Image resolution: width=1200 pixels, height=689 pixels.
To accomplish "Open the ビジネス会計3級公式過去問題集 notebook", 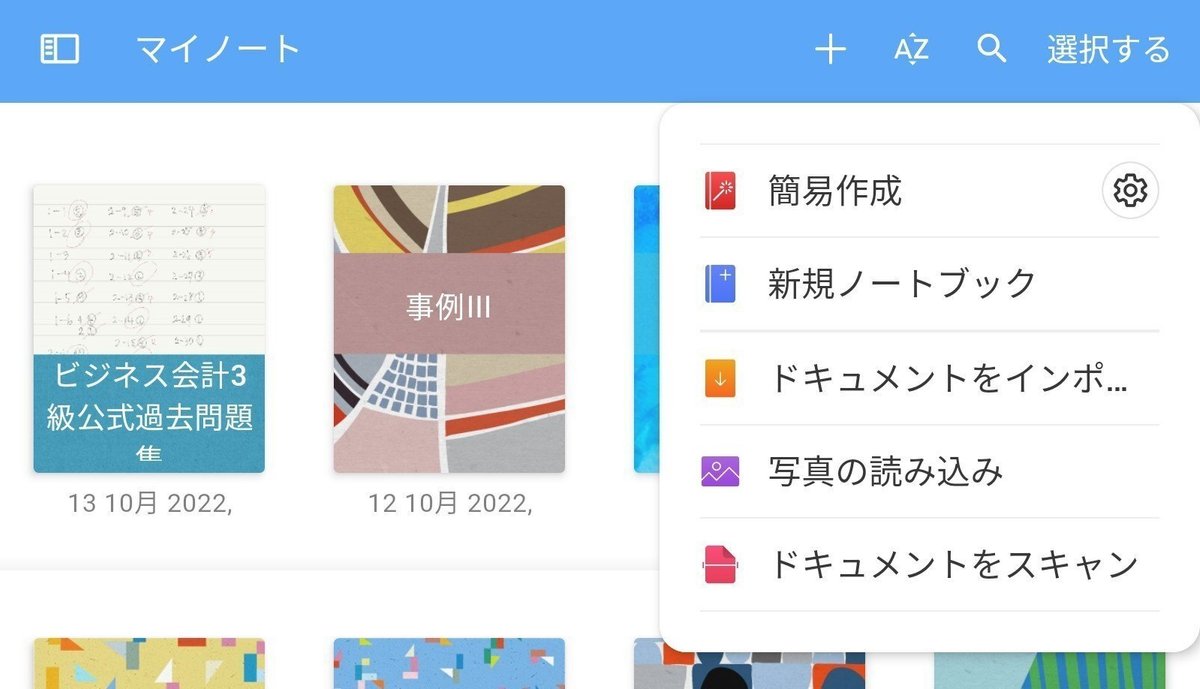I will [149, 328].
